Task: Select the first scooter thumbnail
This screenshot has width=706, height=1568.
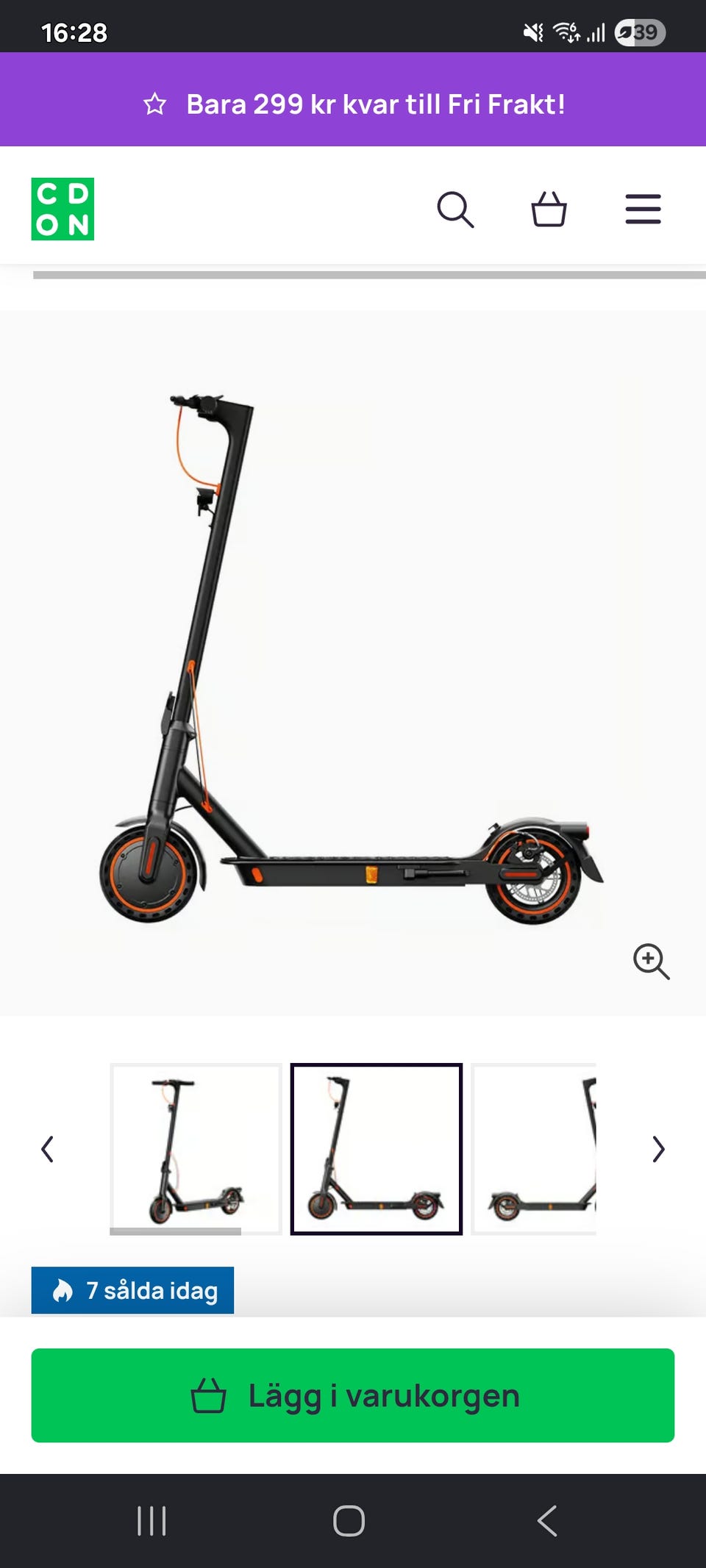Action: [196, 1149]
